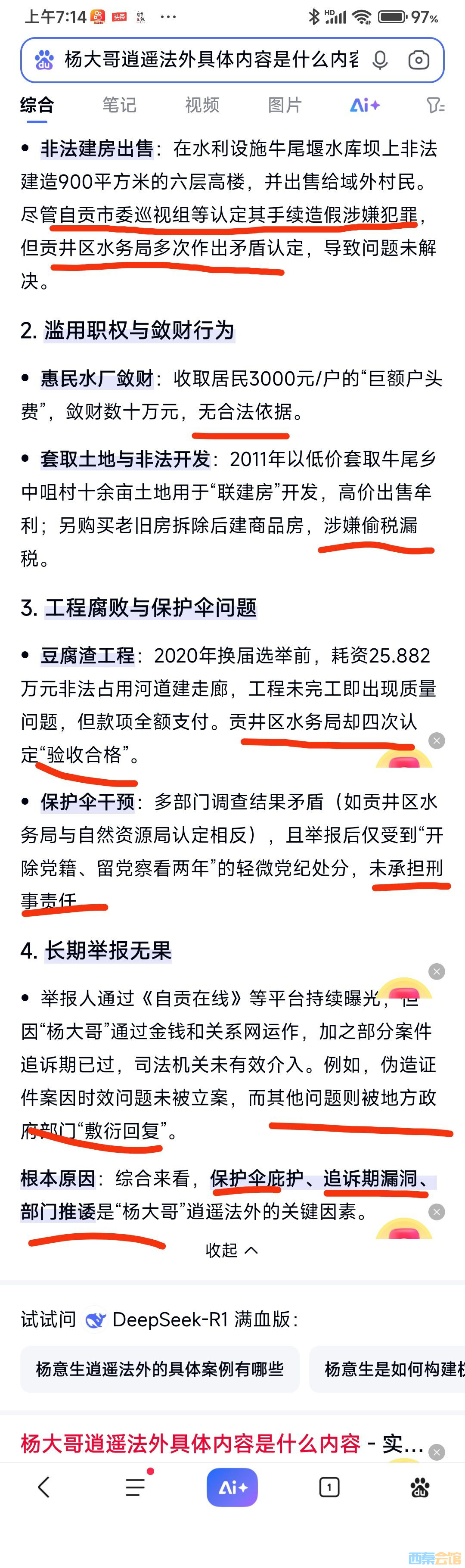The width and height of the screenshot is (465, 1568).
Task: Switch to the 图片 tab
Action: (285, 105)
